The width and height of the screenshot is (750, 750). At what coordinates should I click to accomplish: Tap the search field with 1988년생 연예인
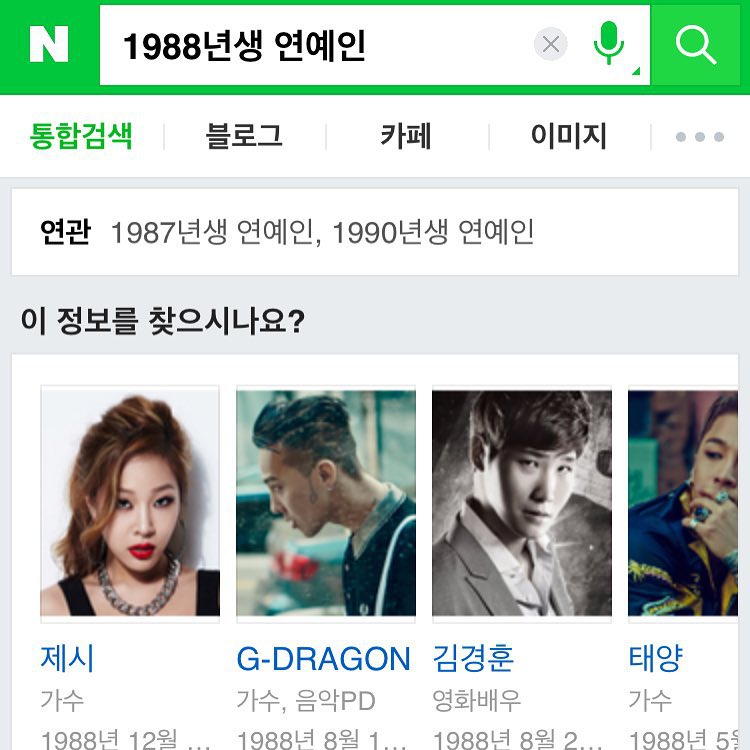320,45
